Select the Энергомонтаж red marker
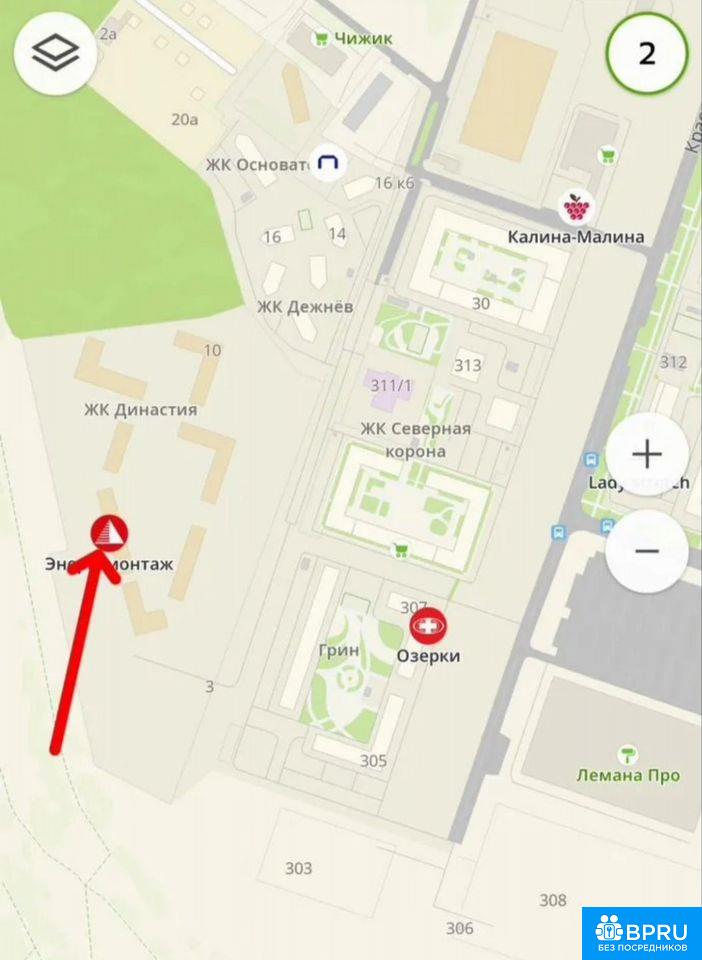The image size is (702, 960). pos(110,532)
